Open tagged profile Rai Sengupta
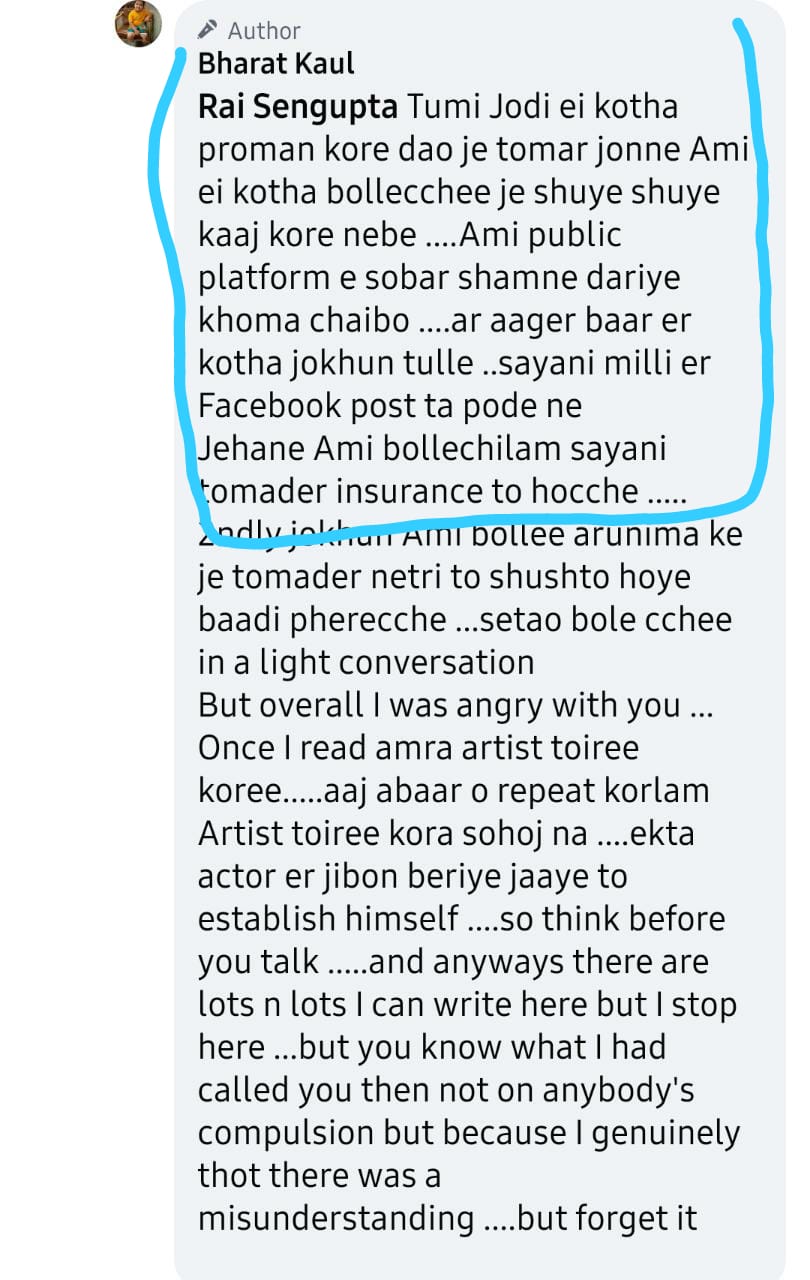The width and height of the screenshot is (810, 1280). (297, 106)
